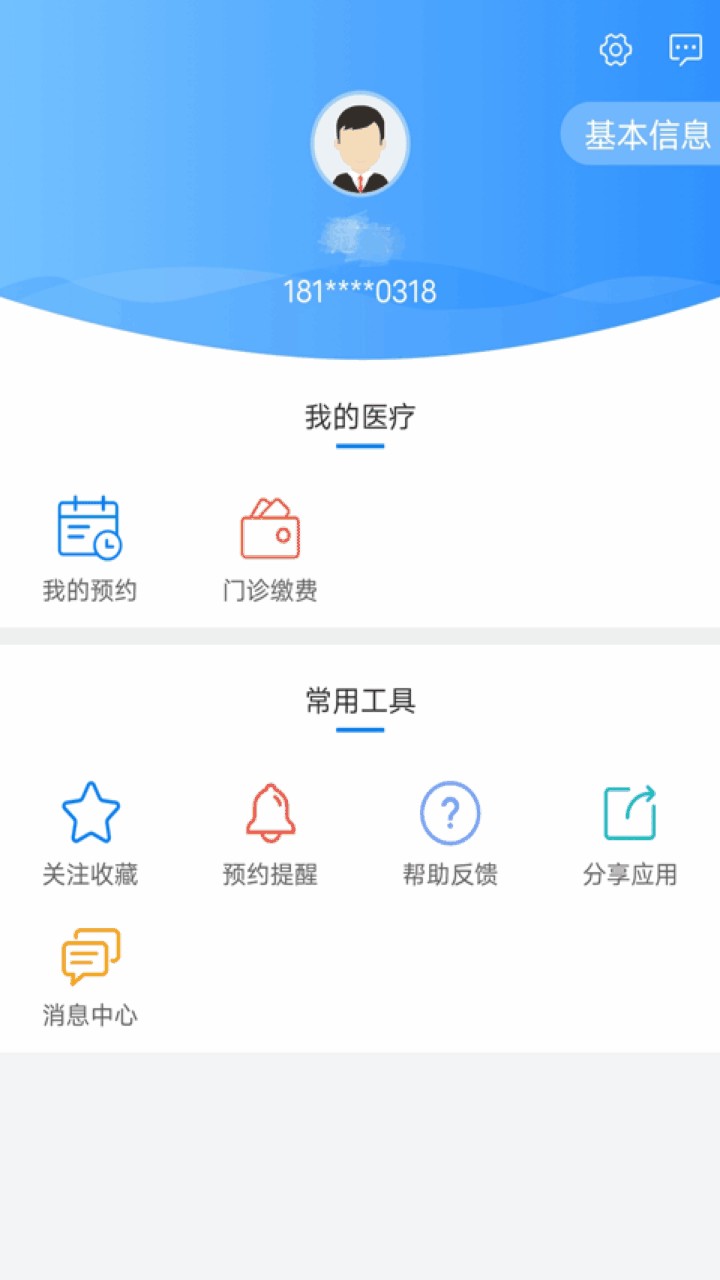The height and width of the screenshot is (1280, 720).
Task: Select the bell icon for appointment alerts
Action: point(267,812)
